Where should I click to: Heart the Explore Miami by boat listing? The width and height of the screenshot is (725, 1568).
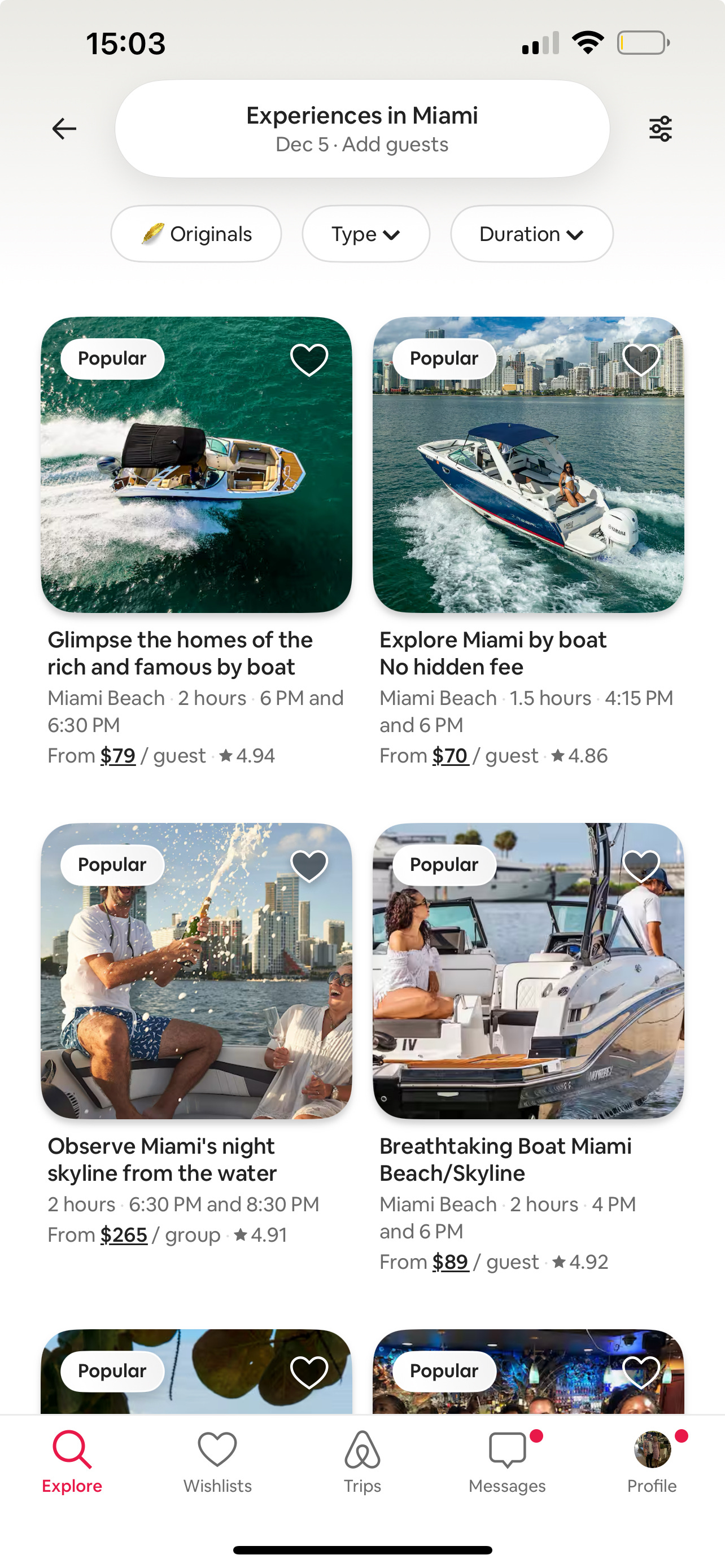click(641, 360)
